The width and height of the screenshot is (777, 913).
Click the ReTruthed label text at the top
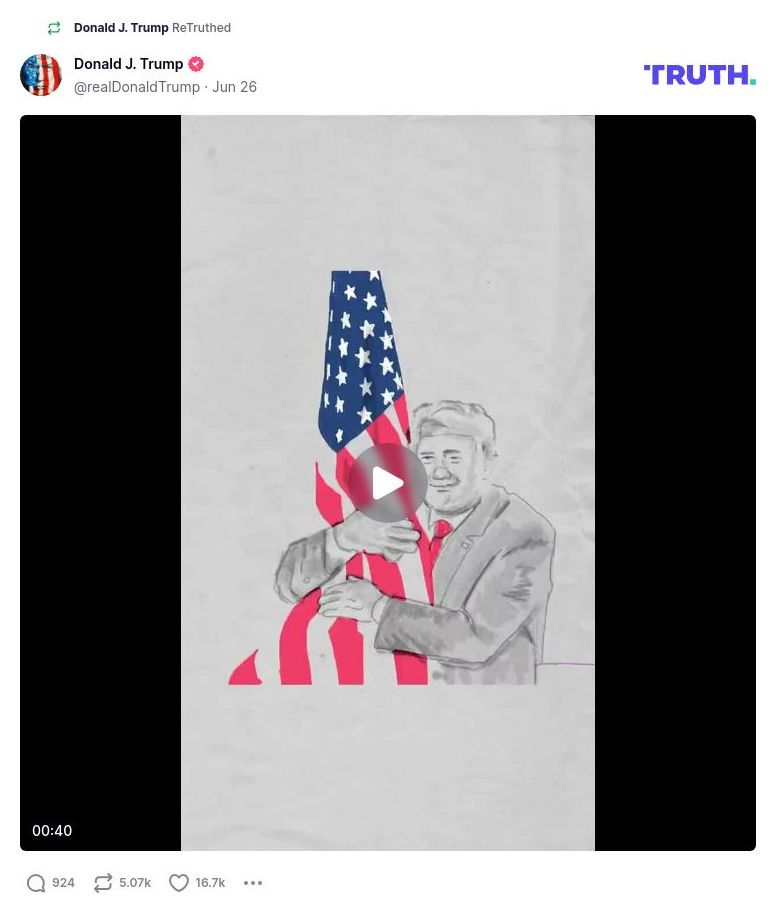click(x=201, y=27)
